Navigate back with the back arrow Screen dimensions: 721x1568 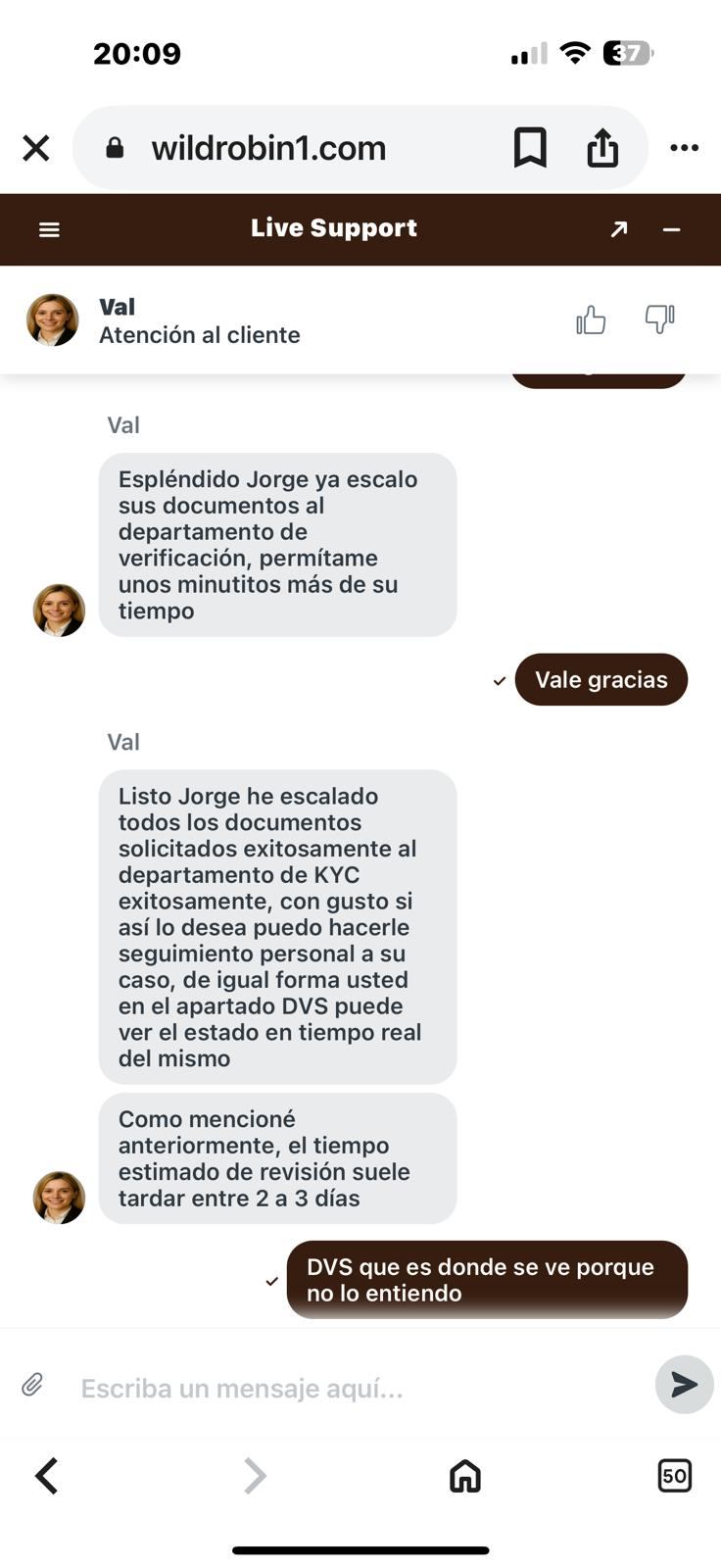(46, 1475)
